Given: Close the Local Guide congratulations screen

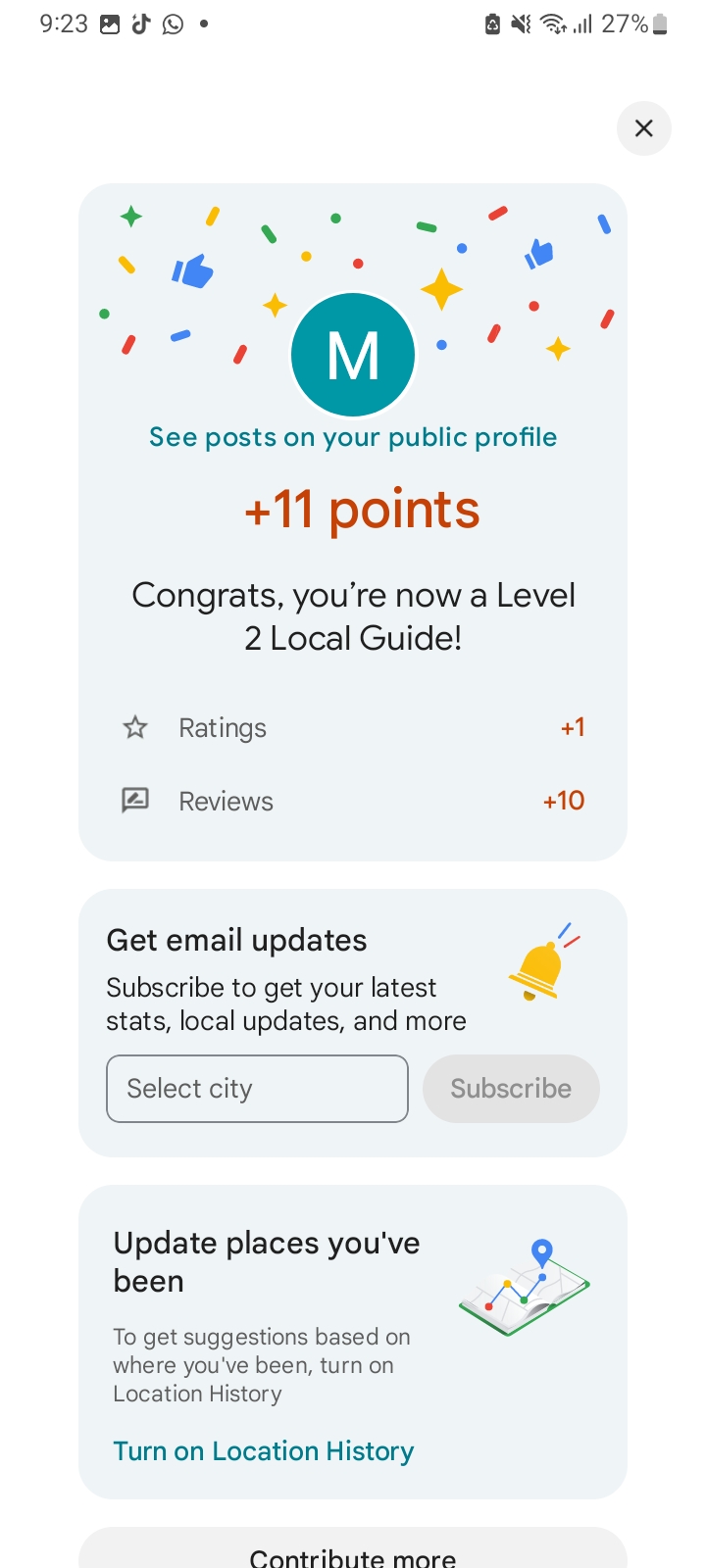Looking at the screenshot, I should tap(643, 128).
